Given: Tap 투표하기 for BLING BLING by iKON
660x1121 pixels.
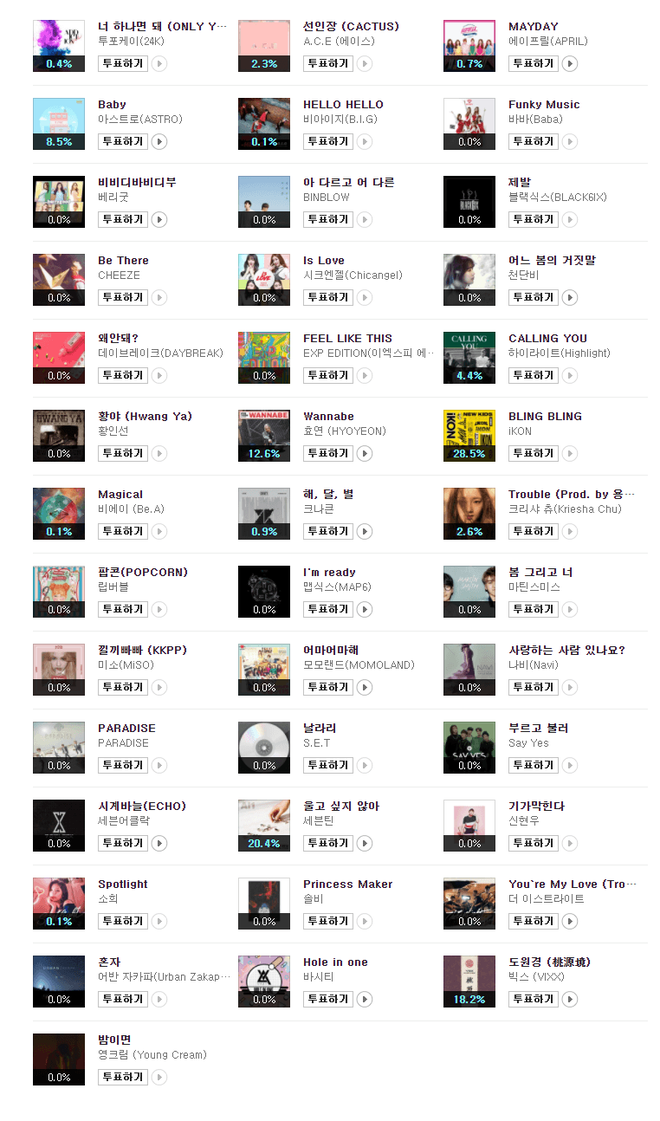Looking at the screenshot, I should (533, 453).
